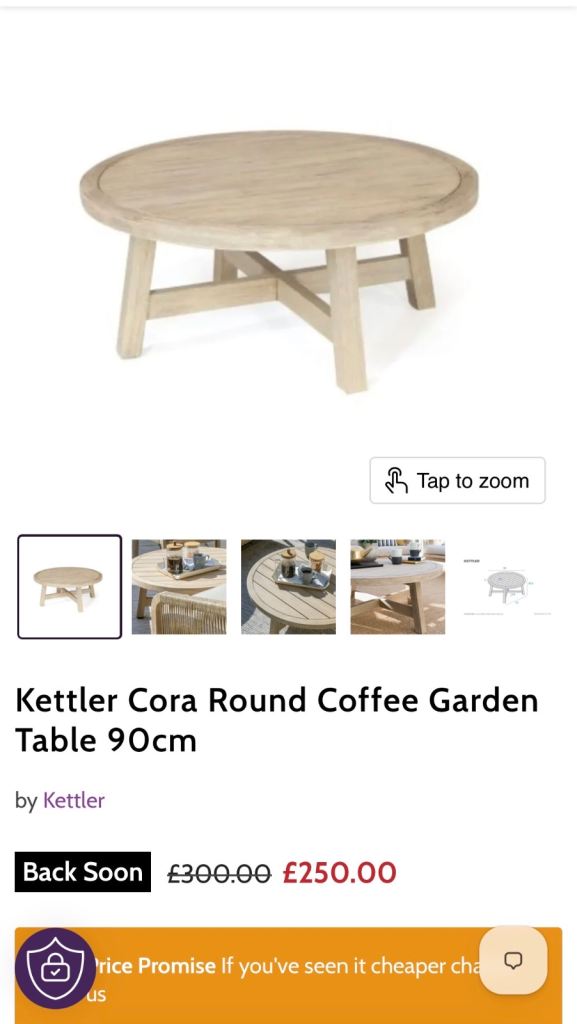
Task: Show the thumbnail with table on rug
Action: click(398, 586)
